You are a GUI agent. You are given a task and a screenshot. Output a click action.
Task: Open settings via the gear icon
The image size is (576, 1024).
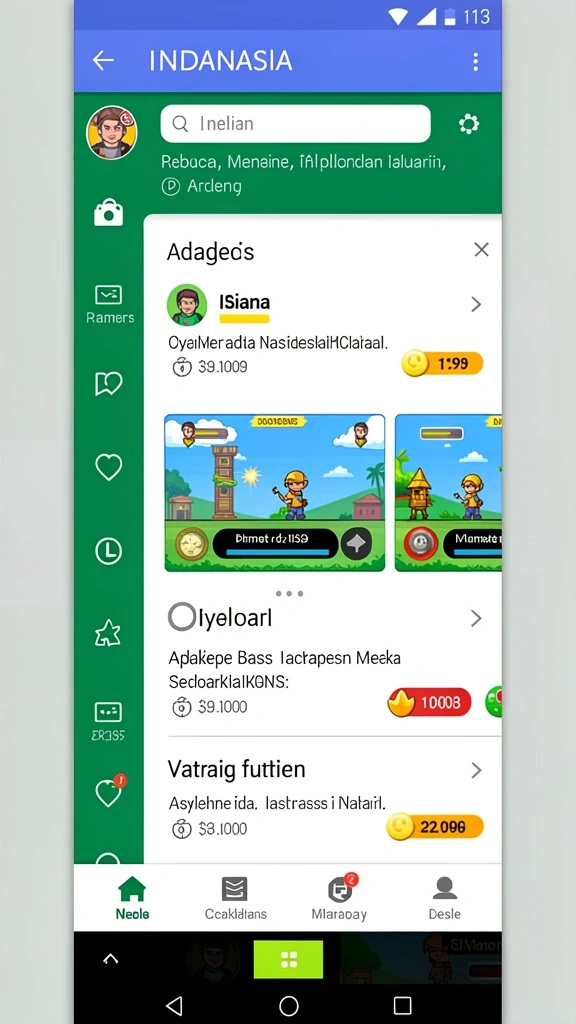coord(469,123)
